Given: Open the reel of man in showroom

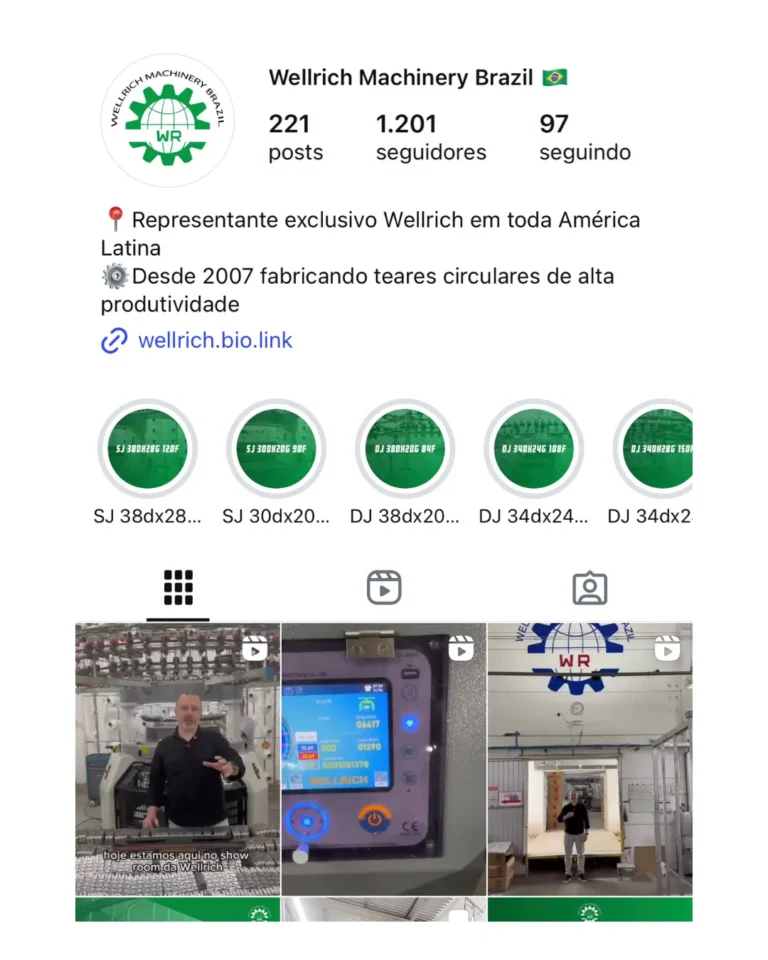Looking at the screenshot, I should tap(178, 758).
